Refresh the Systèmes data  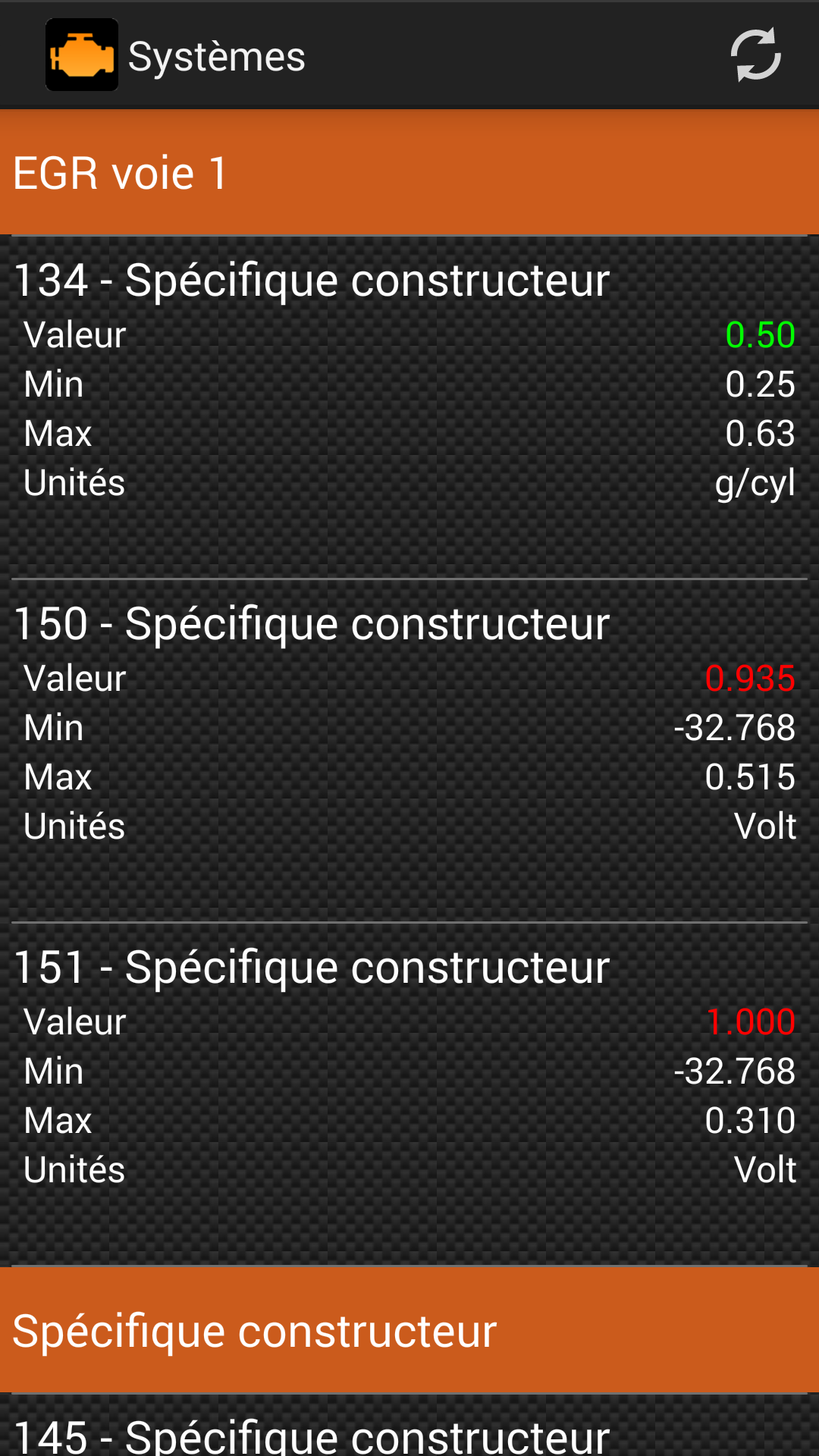pos(755,55)
